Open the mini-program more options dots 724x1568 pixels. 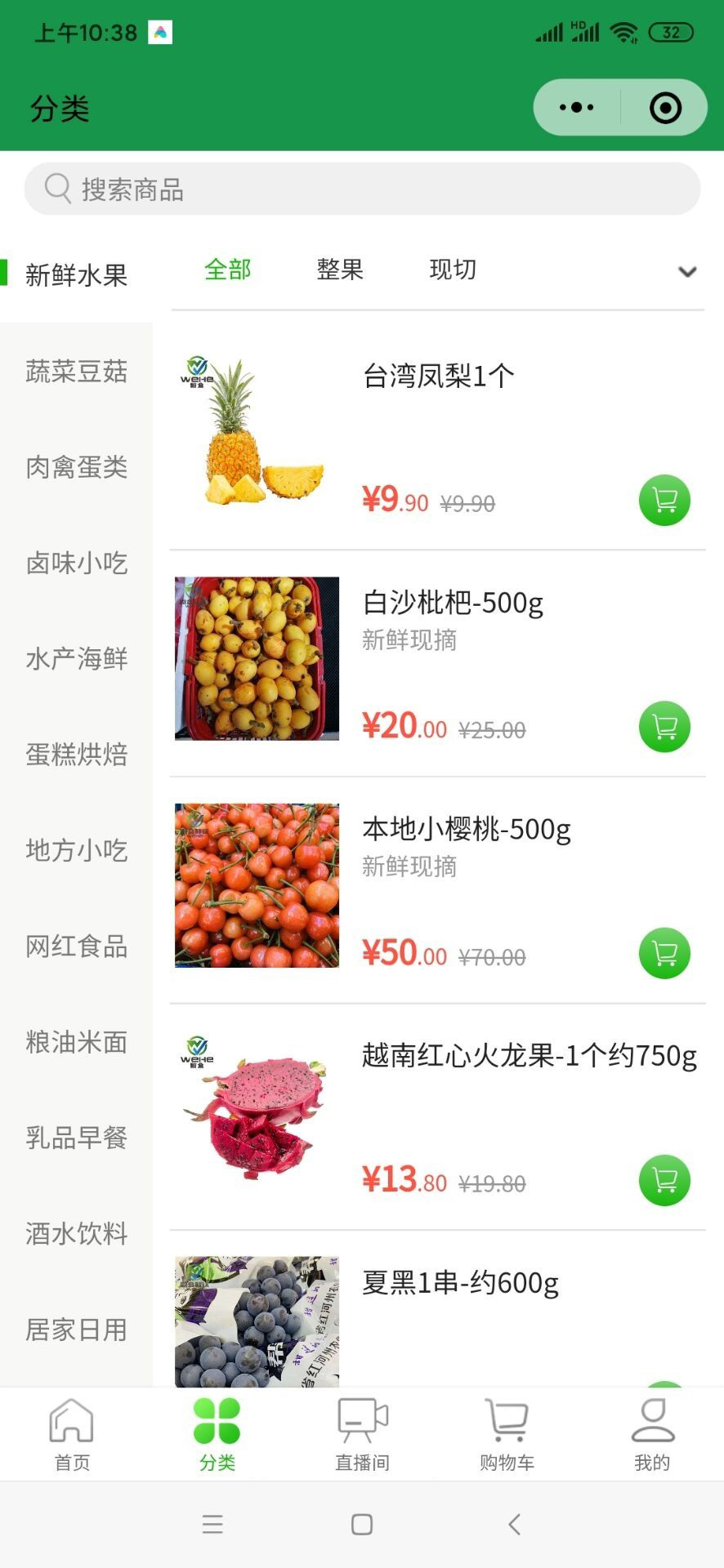[x=575, y=106]
